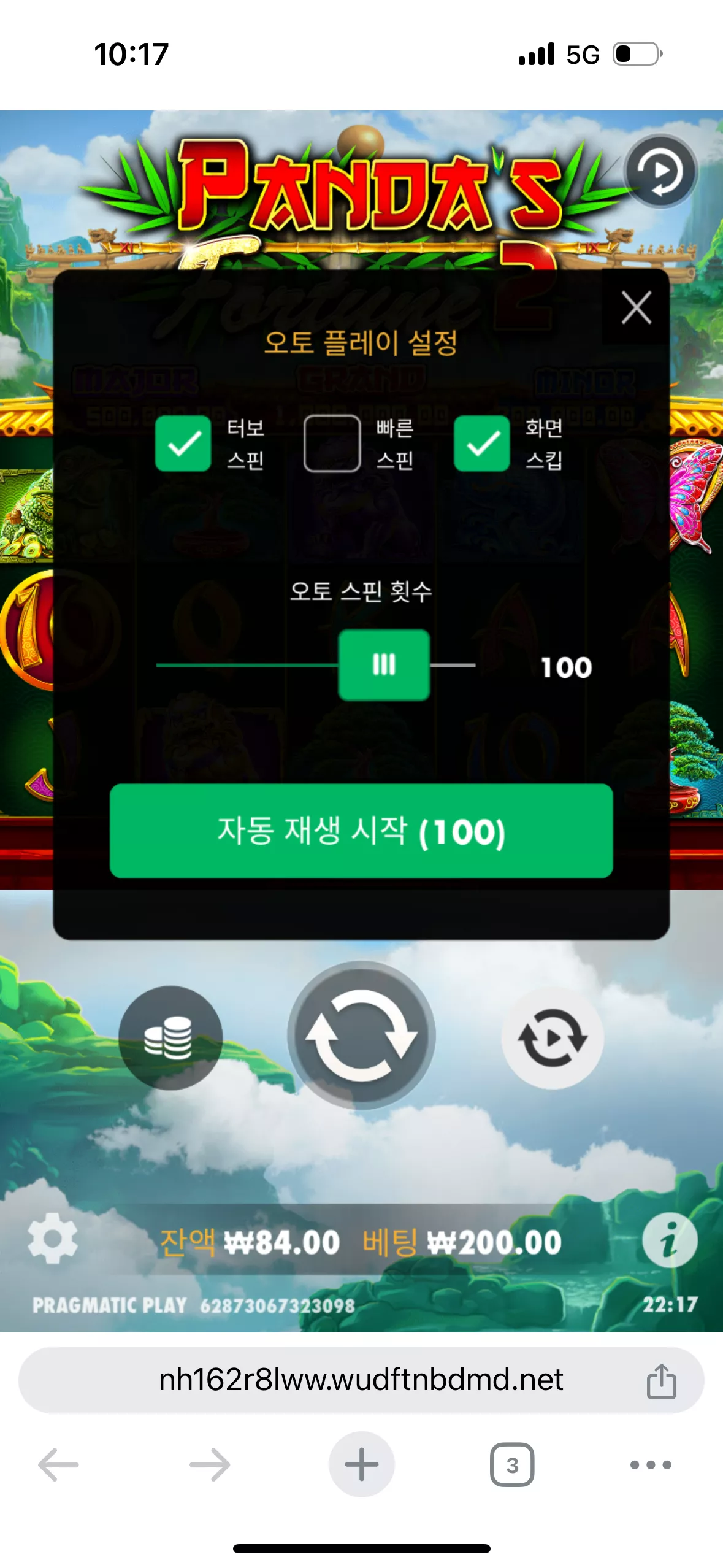Go back in the browser
Screen dimensions: 723x1568
click(x=58, y=1465)
